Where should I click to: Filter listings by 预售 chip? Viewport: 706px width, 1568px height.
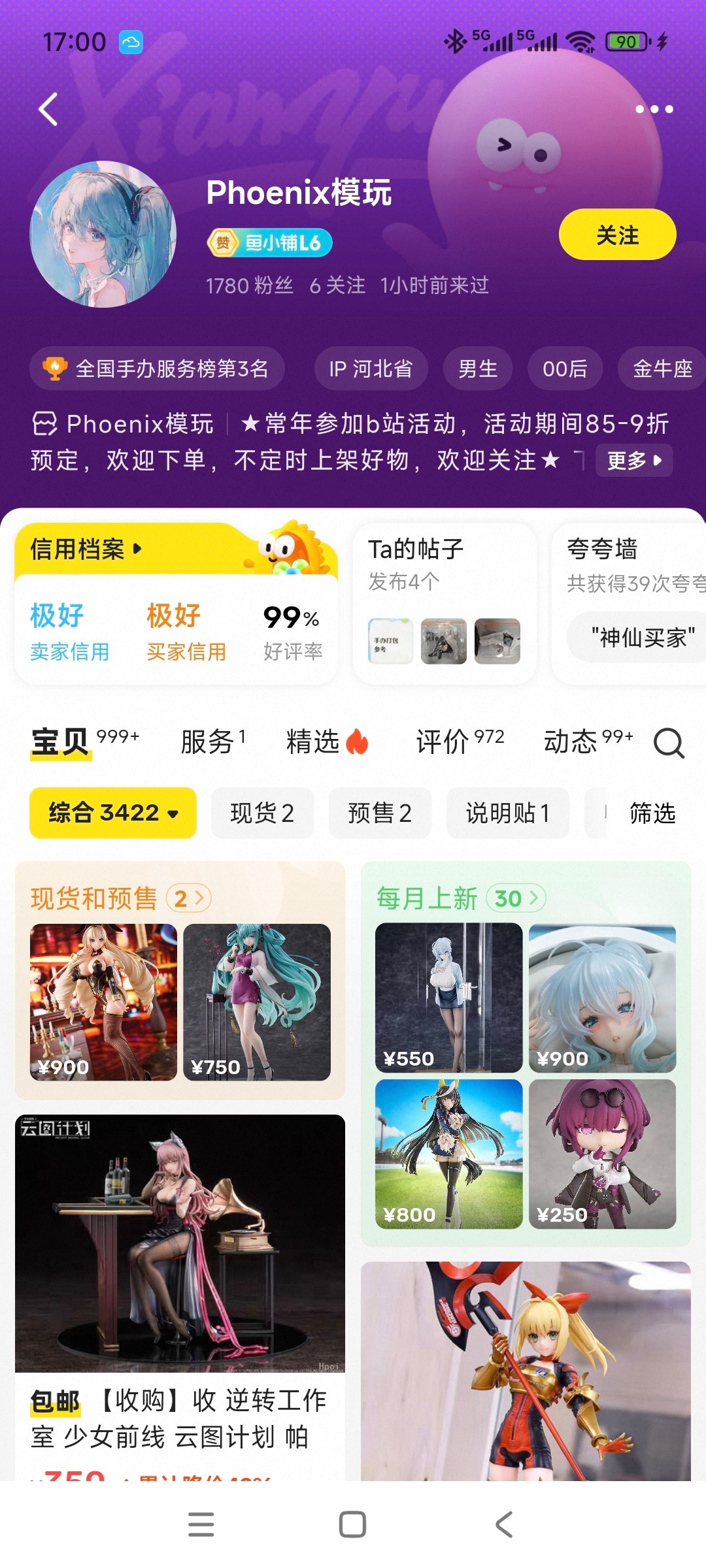[x=380, y=813]
